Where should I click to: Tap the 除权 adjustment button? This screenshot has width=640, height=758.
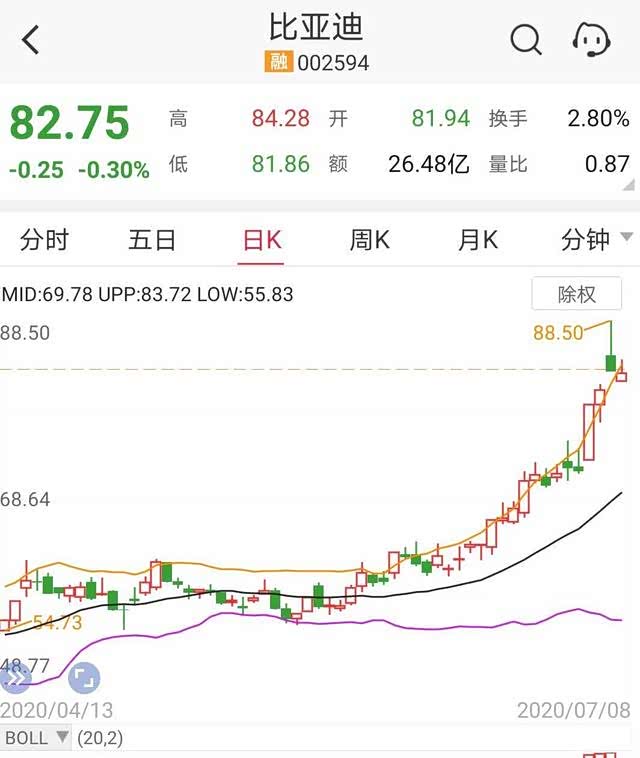(x=576, y=294)
